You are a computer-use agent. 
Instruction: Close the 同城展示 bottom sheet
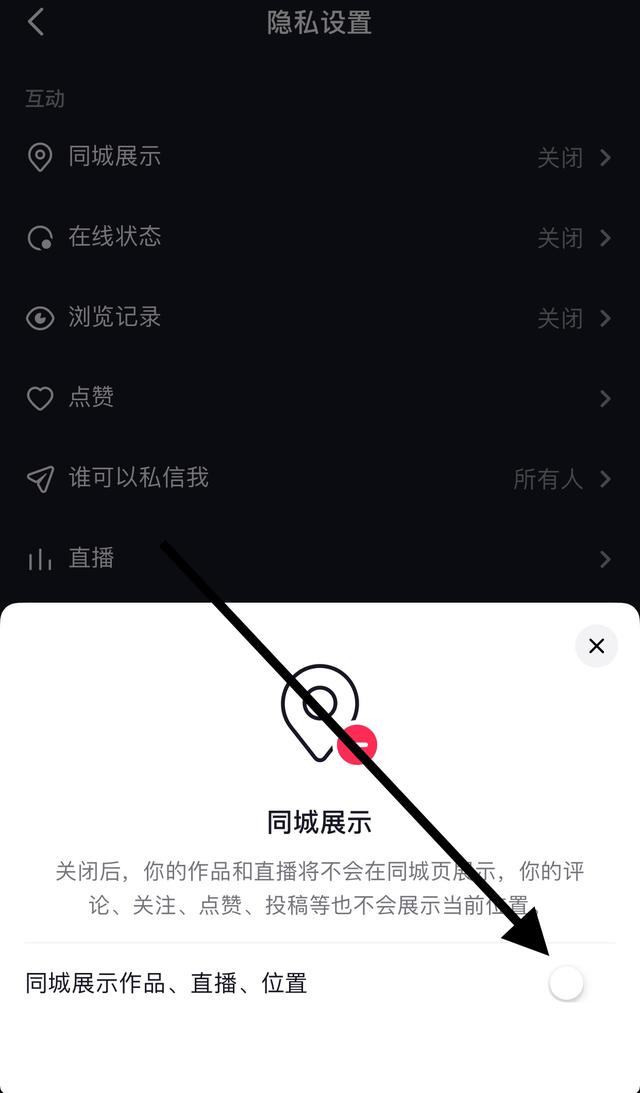tap(596, 646)
